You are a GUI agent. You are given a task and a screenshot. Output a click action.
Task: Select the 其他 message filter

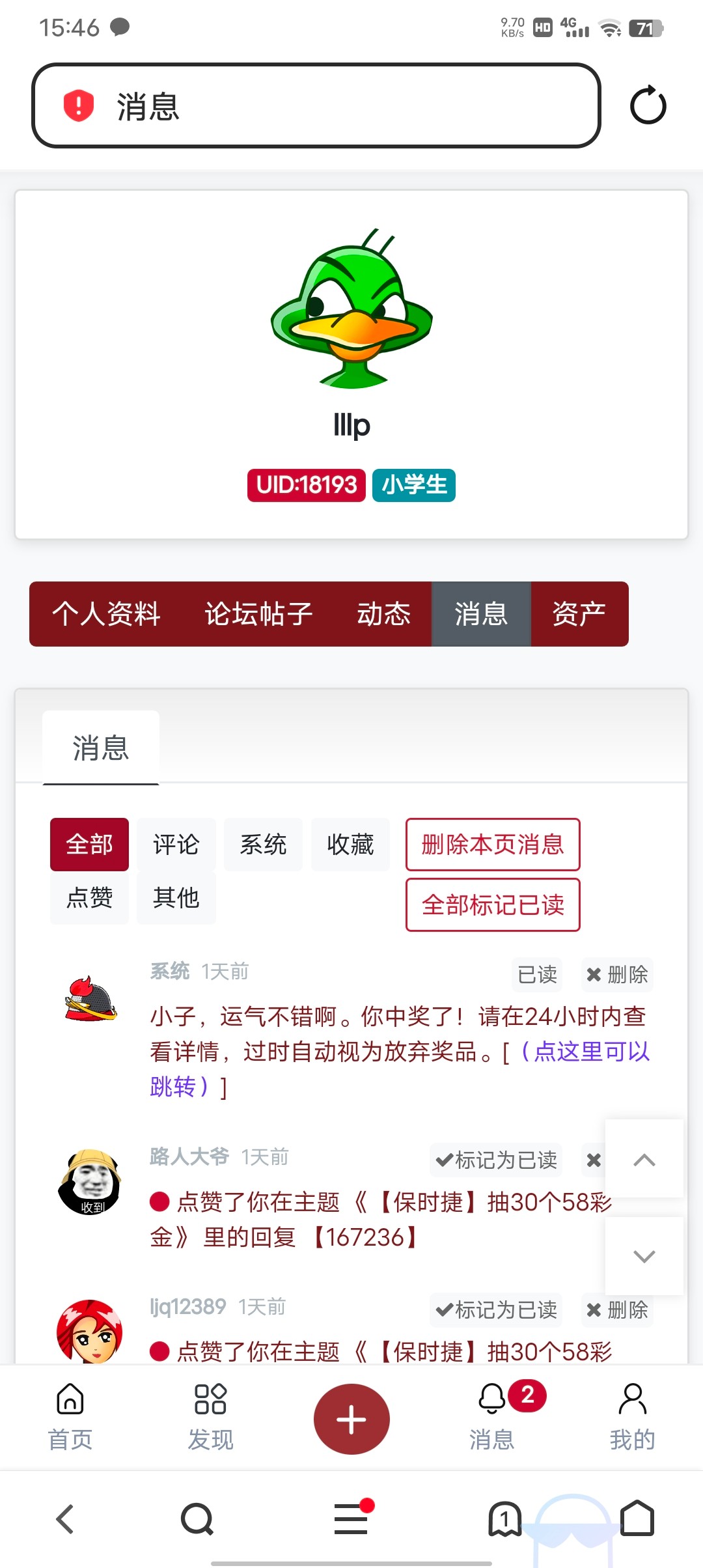point(176,898)
